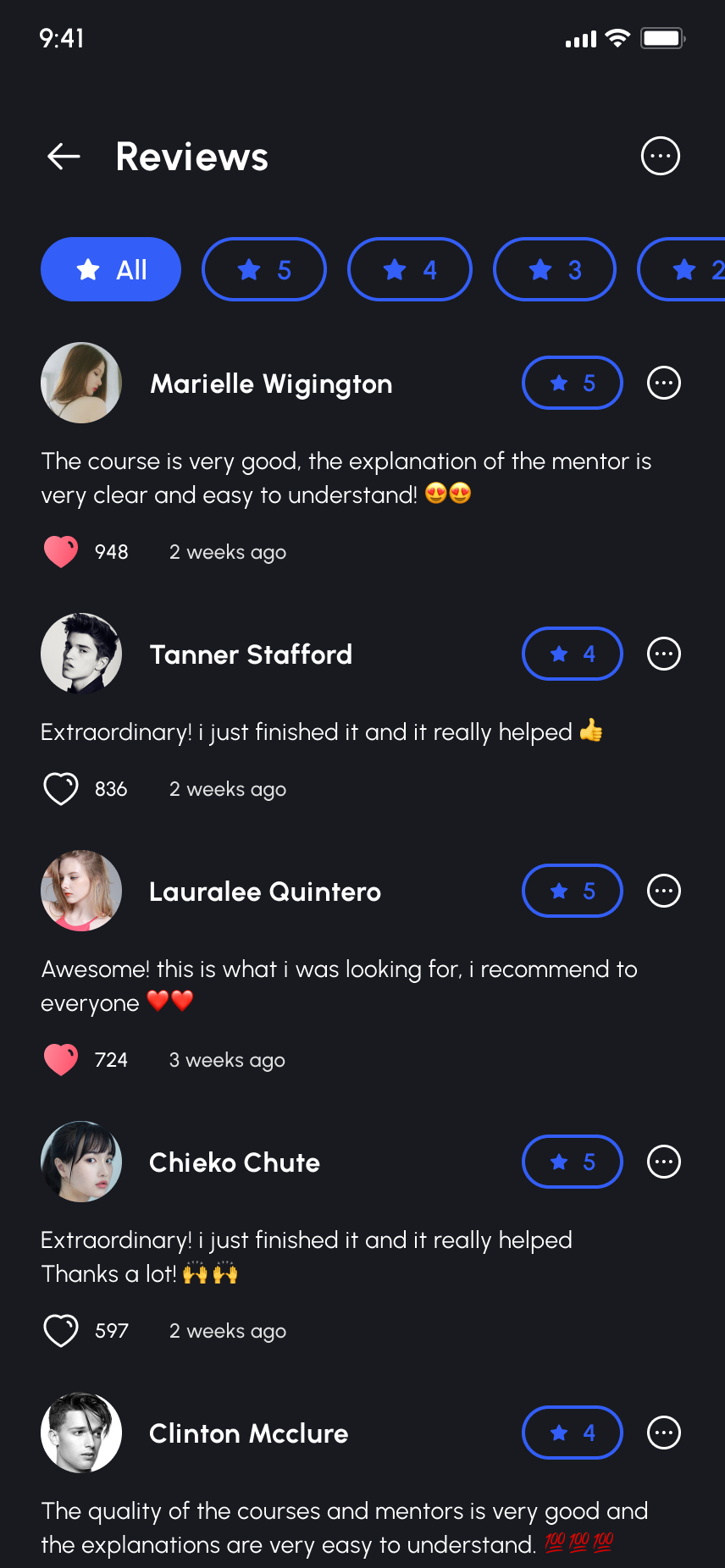Open more options for Clinton Mcclure's review
The height and width of the screenshot is (1568, 725).
coord(664,1433)
